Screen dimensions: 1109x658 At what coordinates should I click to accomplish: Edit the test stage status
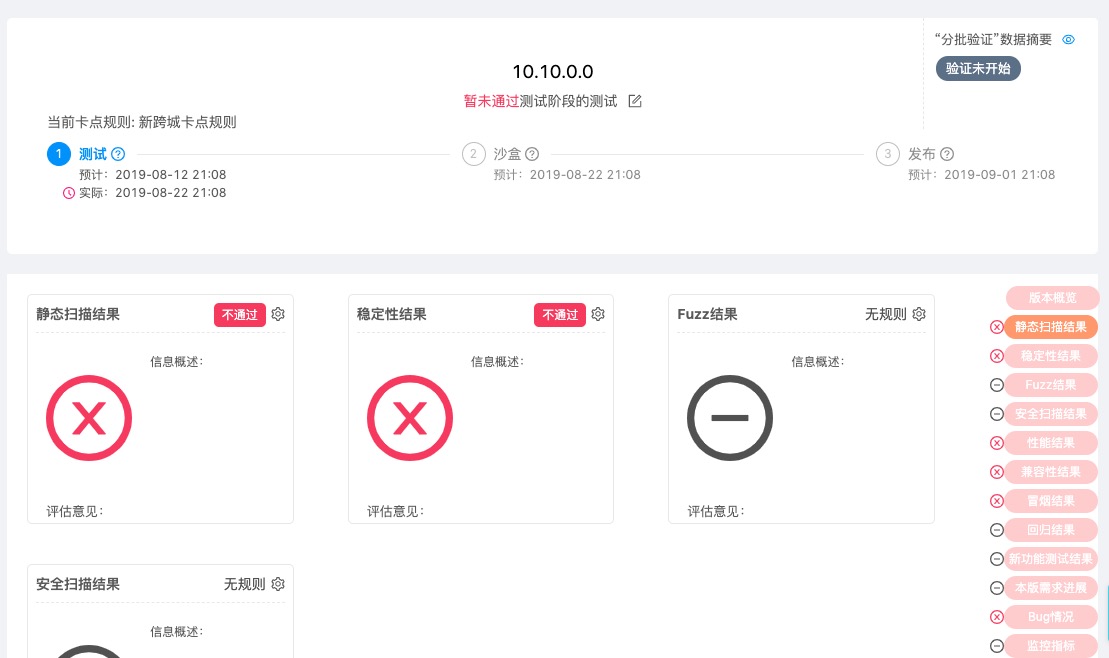click(x=635, y=101)
